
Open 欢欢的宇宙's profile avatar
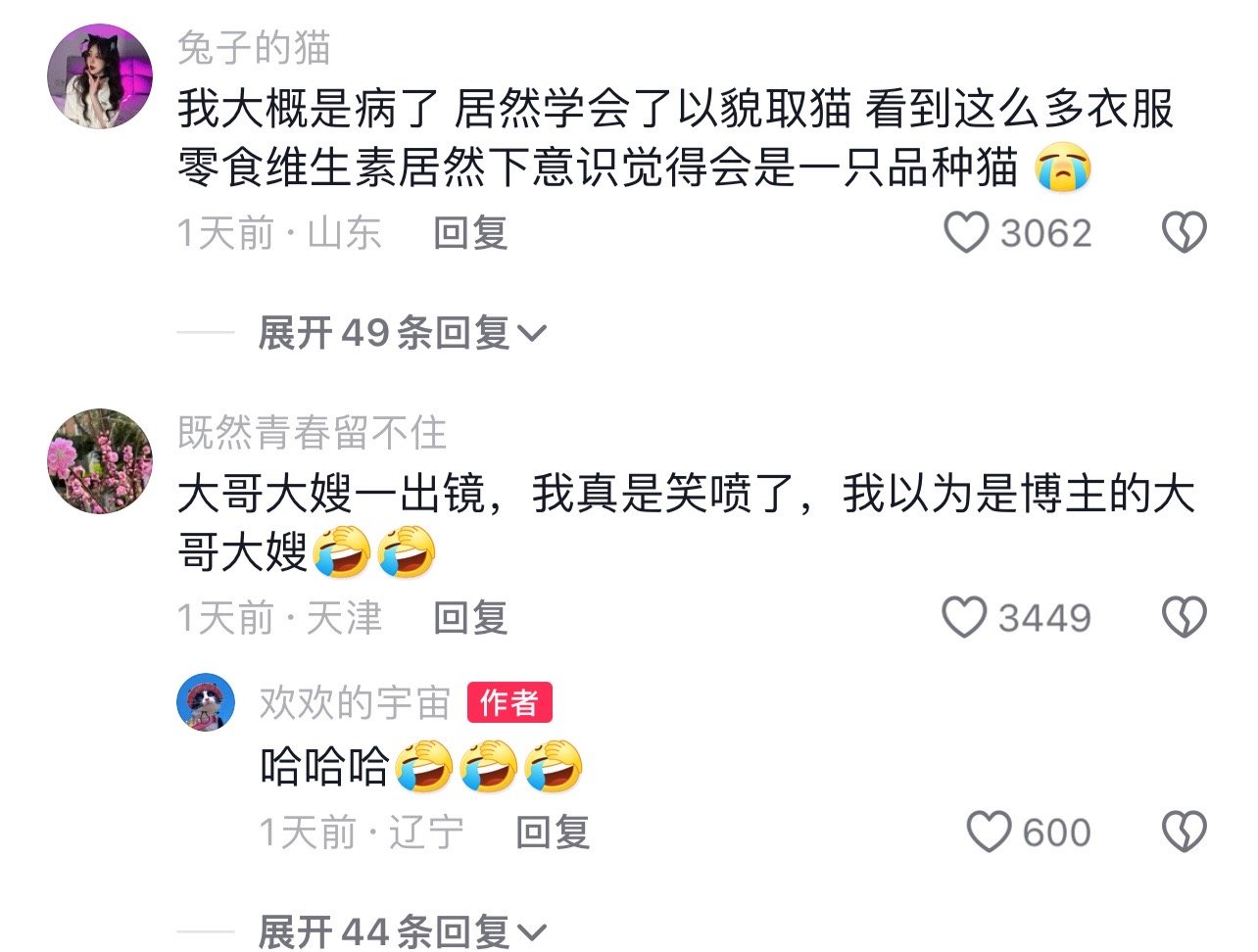point(206,702)
